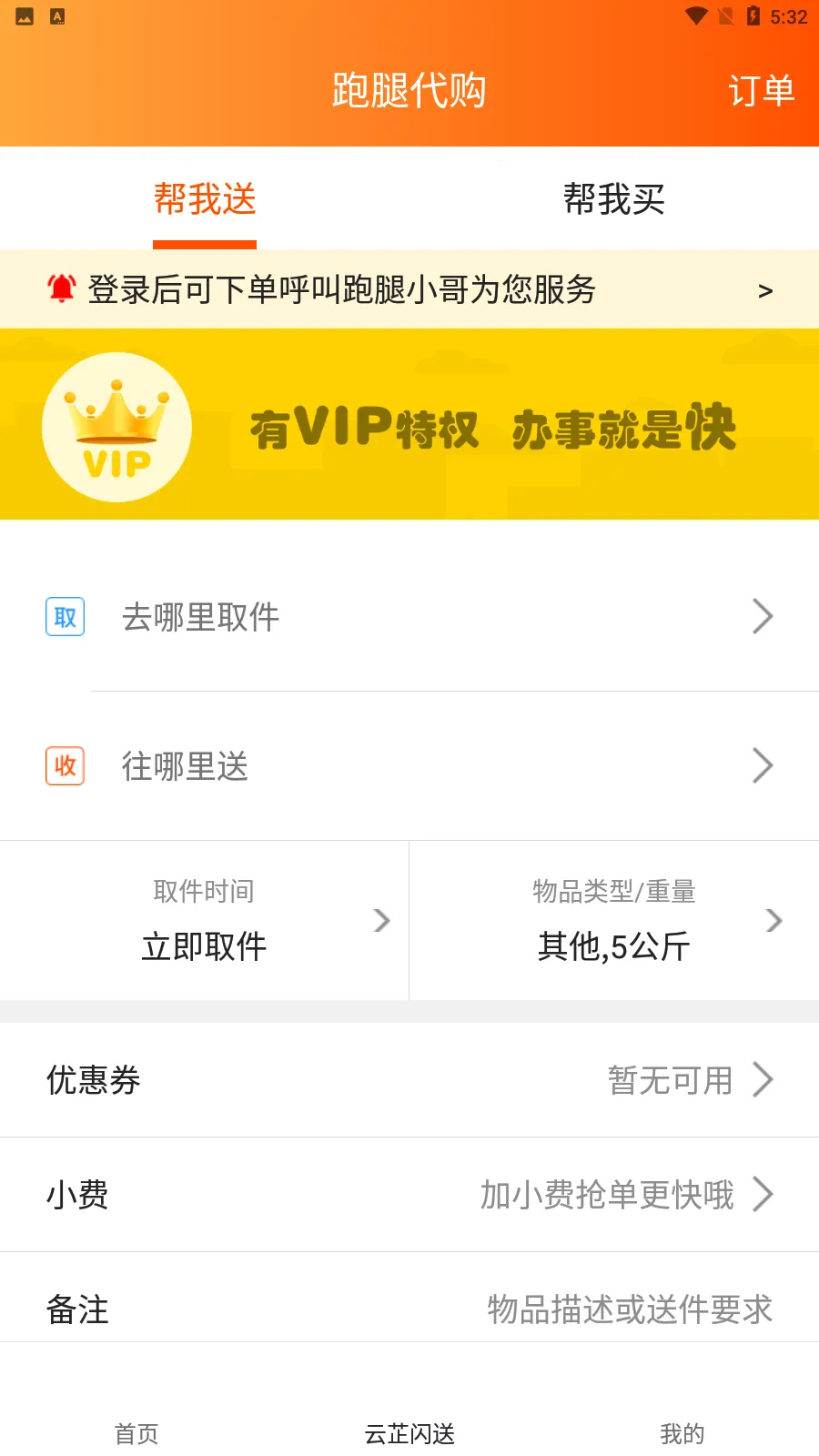
Task: Open the 订单 orders page
Action: click(761, 90)
